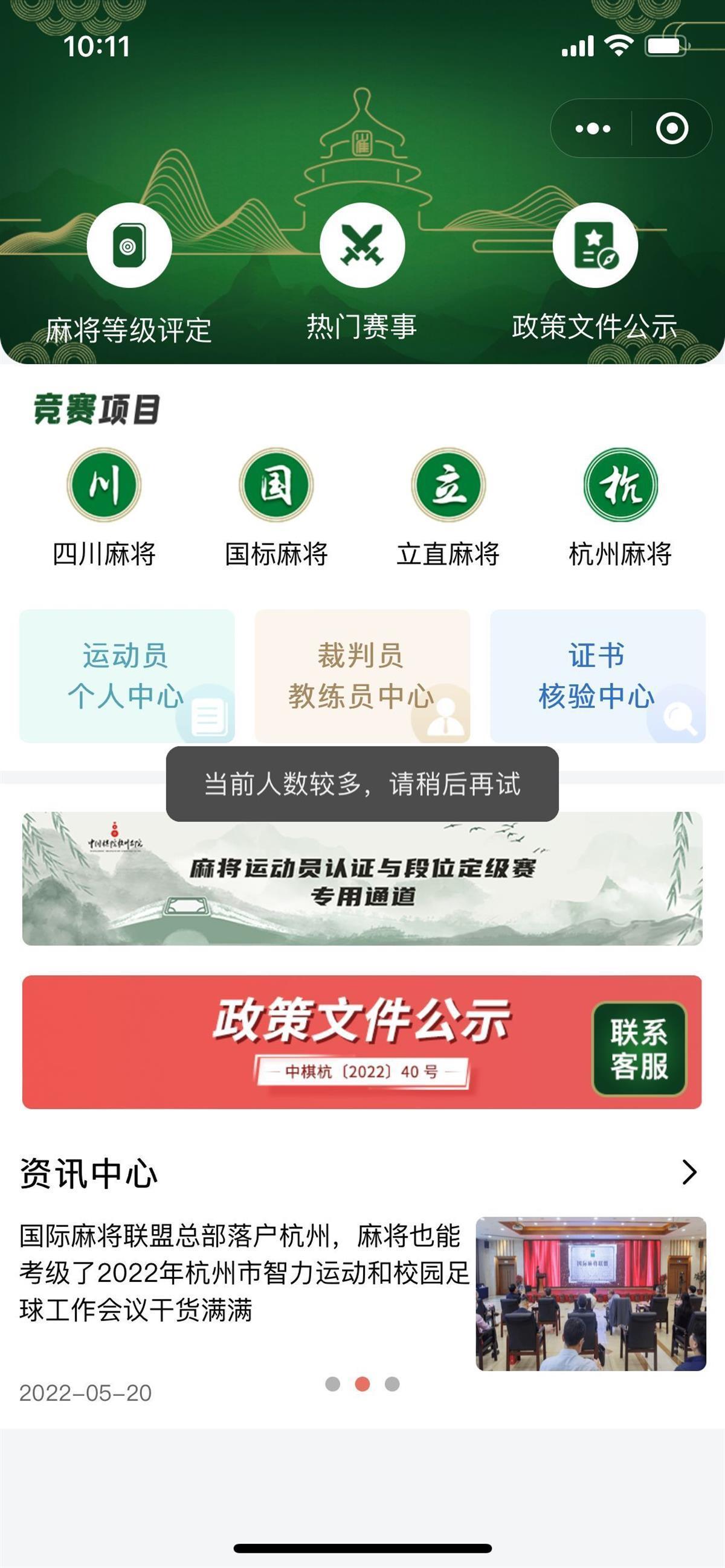Select 杭州麻将 (Hangzhou mahjong)

click(620, 485)
